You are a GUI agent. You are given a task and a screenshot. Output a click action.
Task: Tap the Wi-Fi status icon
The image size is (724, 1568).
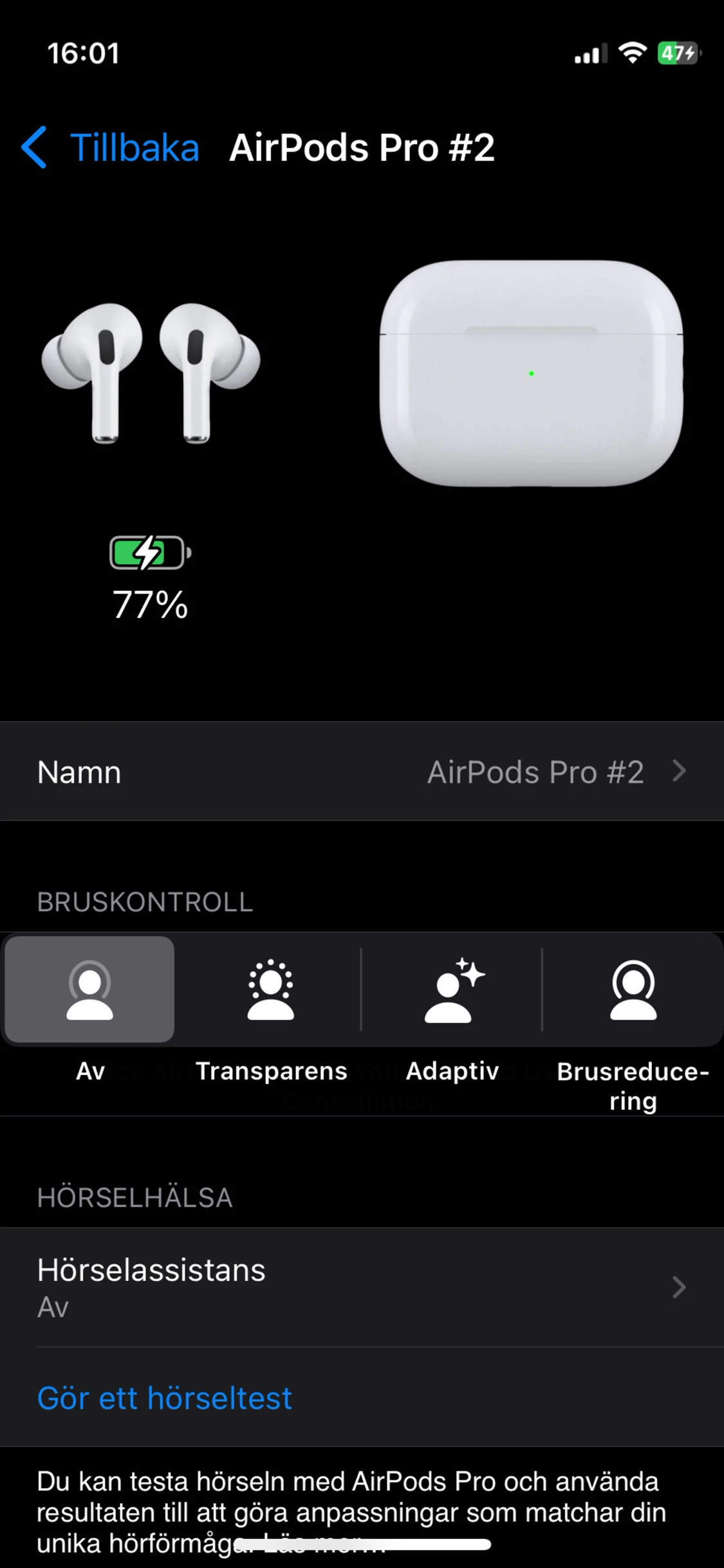click(x=633, y=55)
